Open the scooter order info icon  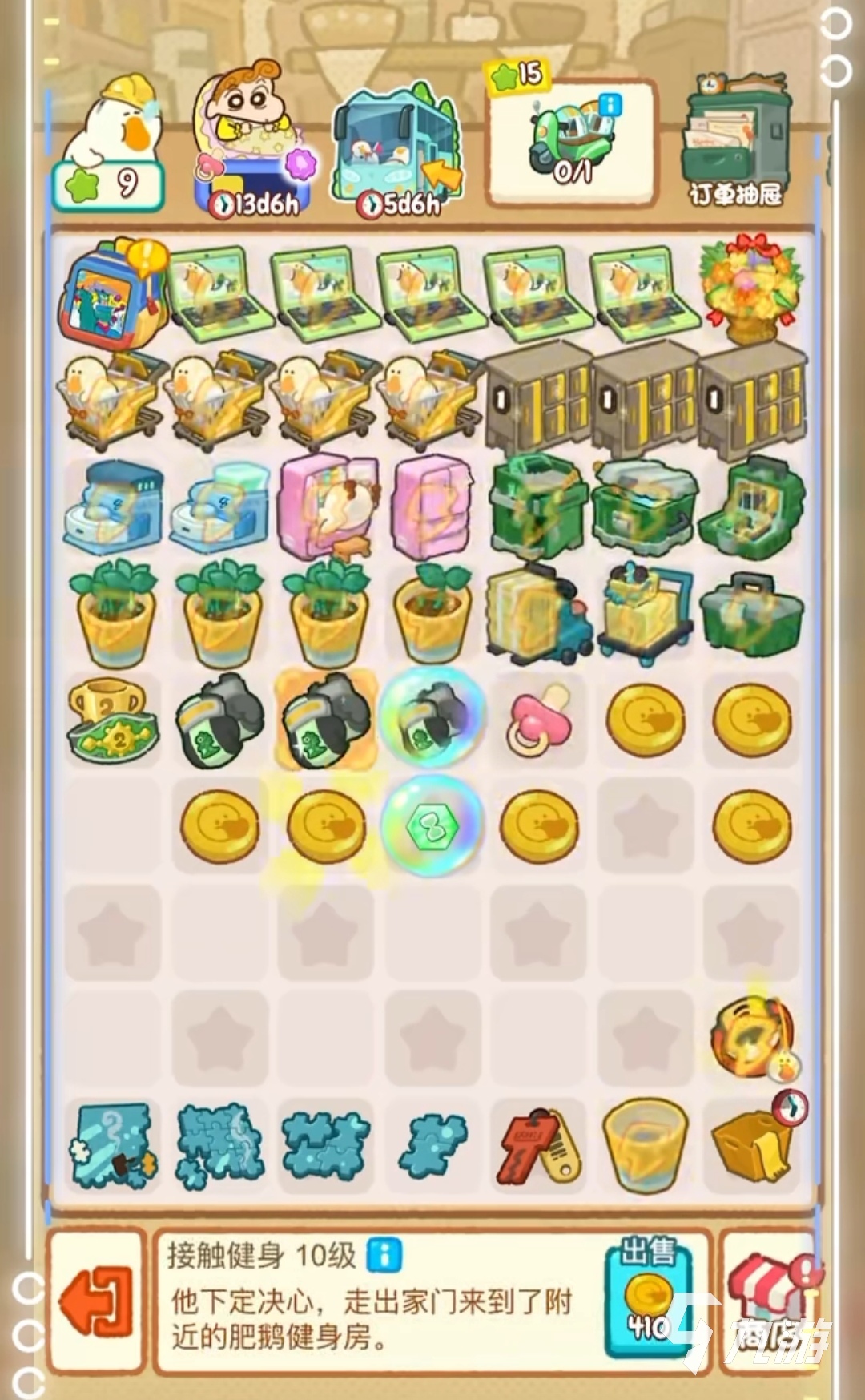pyautogui.click(x=610, y=106)
